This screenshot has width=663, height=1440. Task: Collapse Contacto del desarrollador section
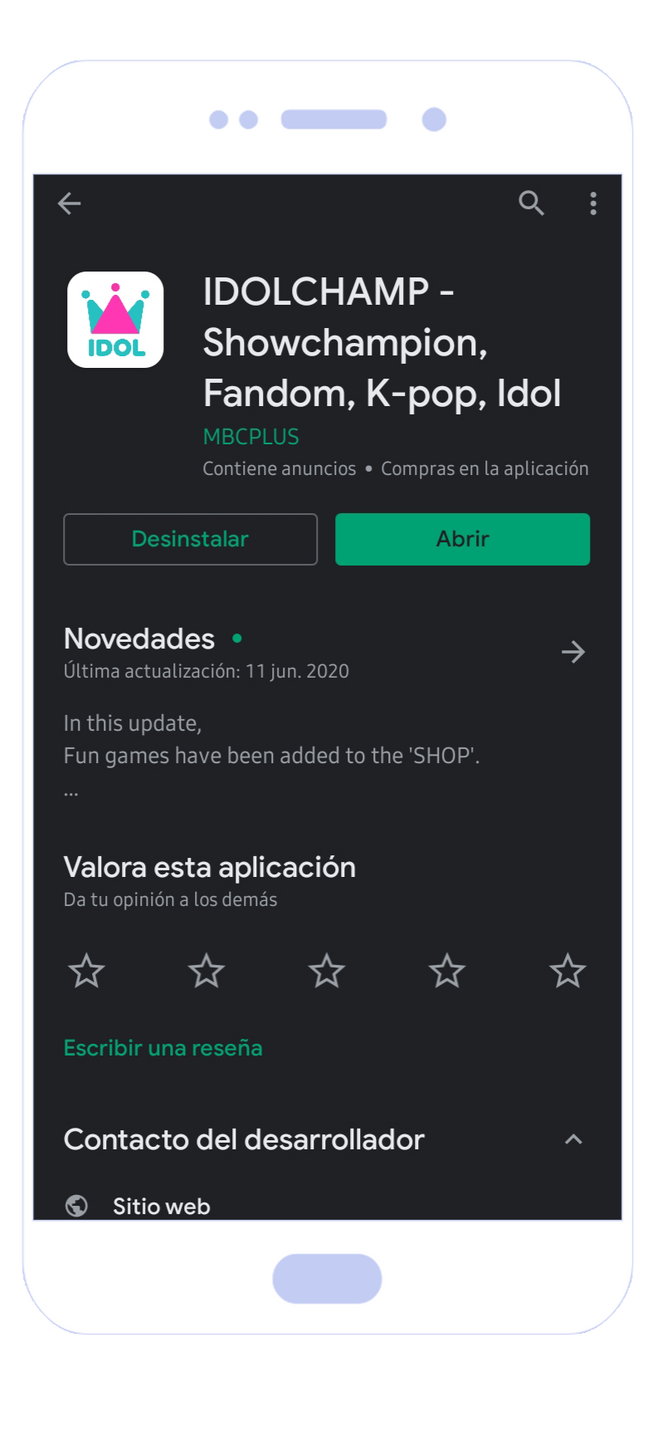pyautogui.click(x=573, y=1139)
